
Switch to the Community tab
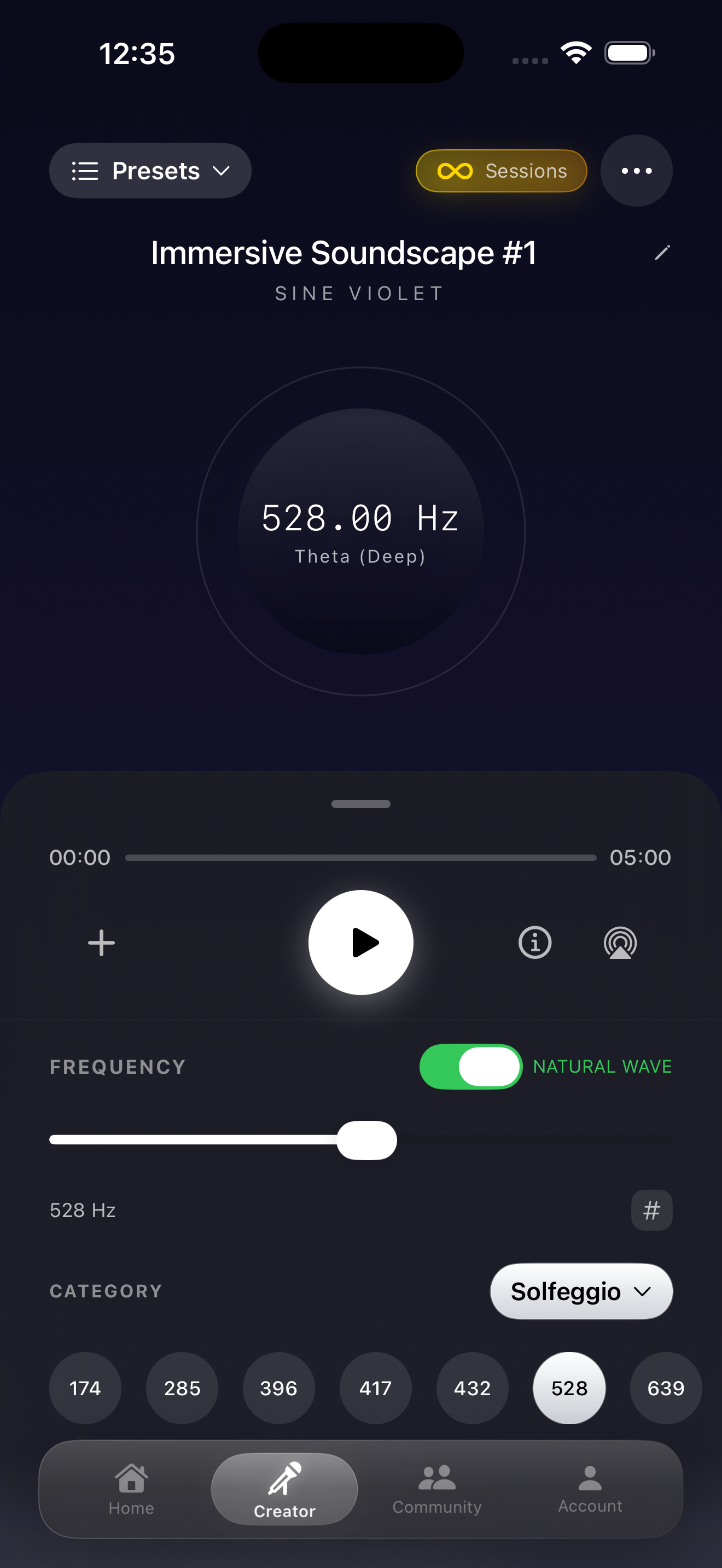(x=436, y=1490)
